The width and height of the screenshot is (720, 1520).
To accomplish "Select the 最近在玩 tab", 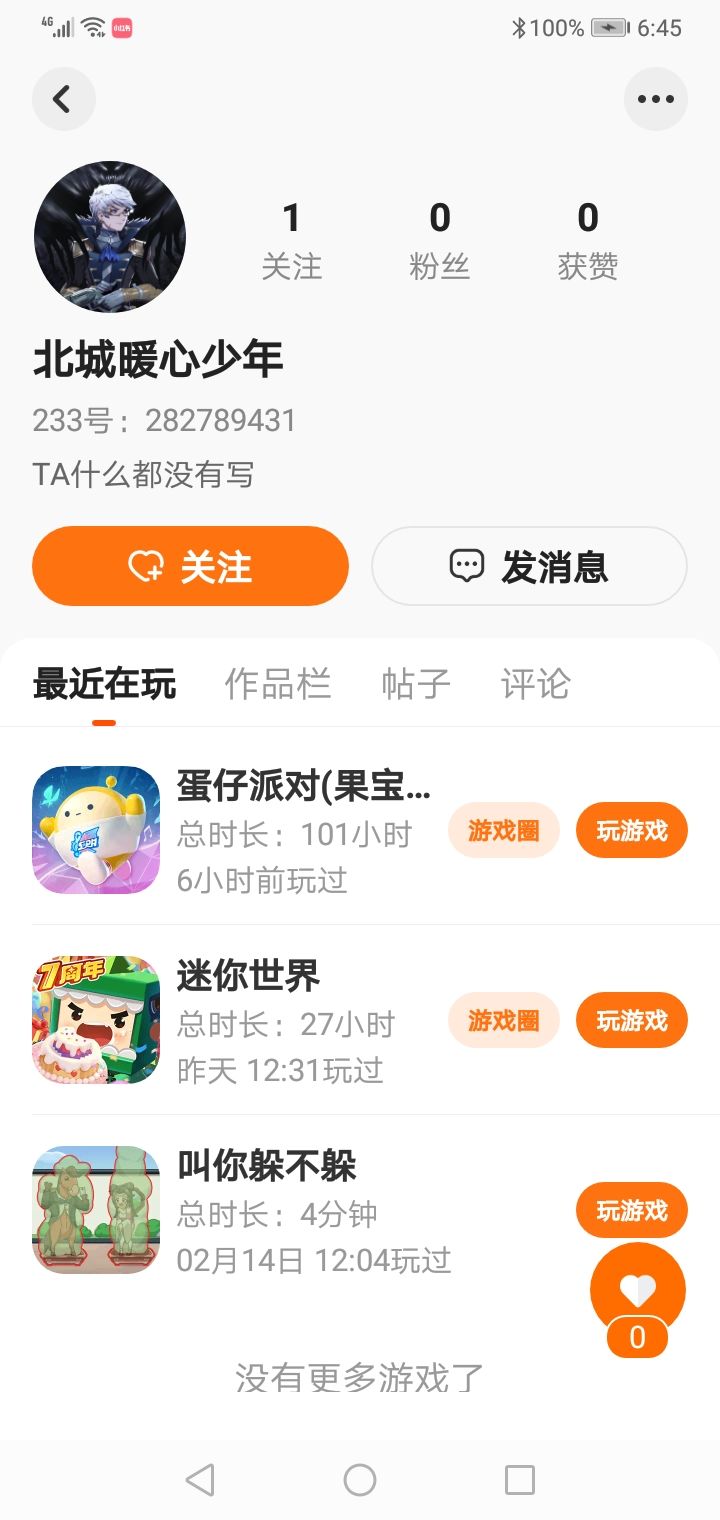I will (104, 685).
